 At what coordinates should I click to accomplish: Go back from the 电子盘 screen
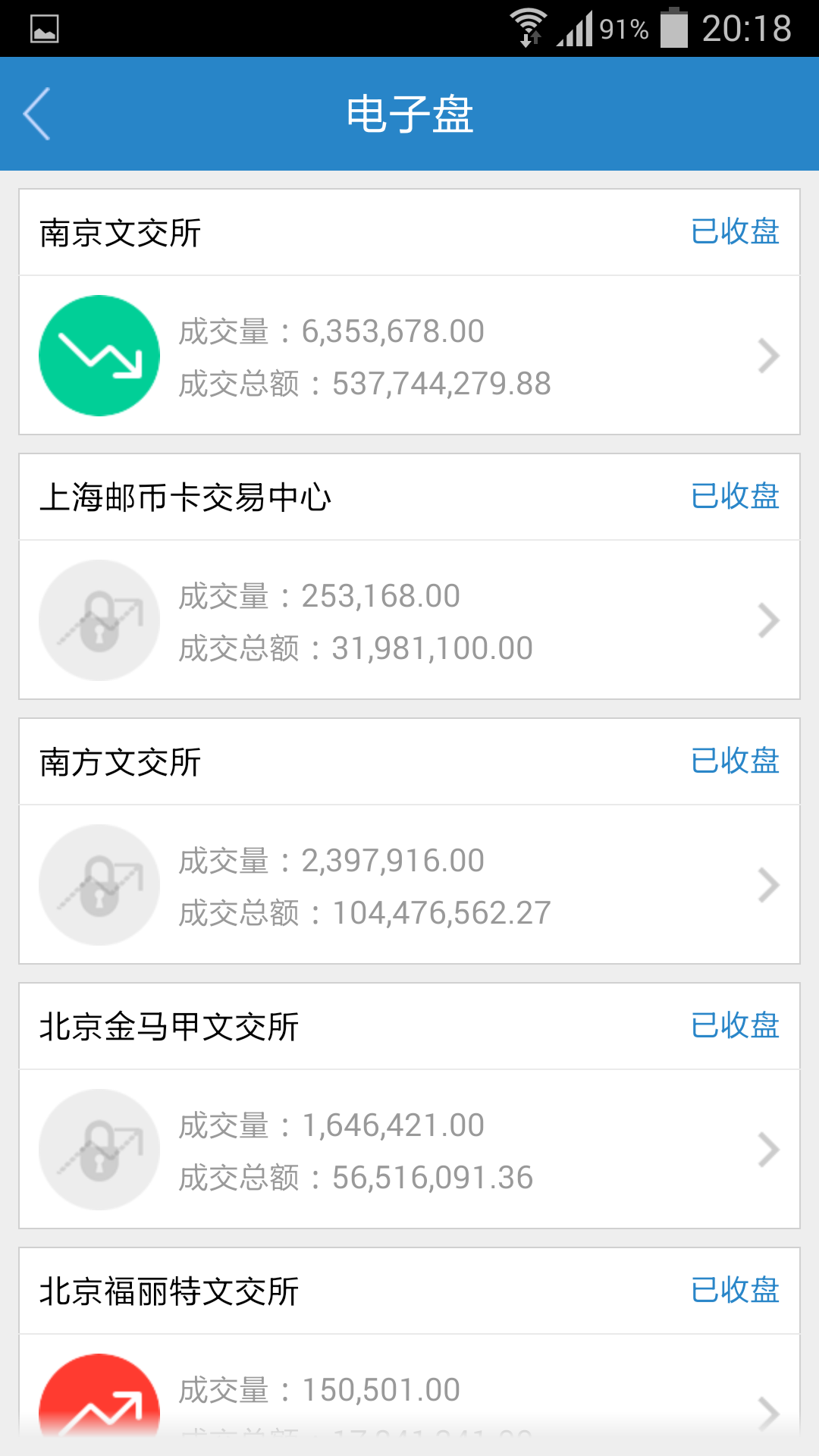point(36,114)
